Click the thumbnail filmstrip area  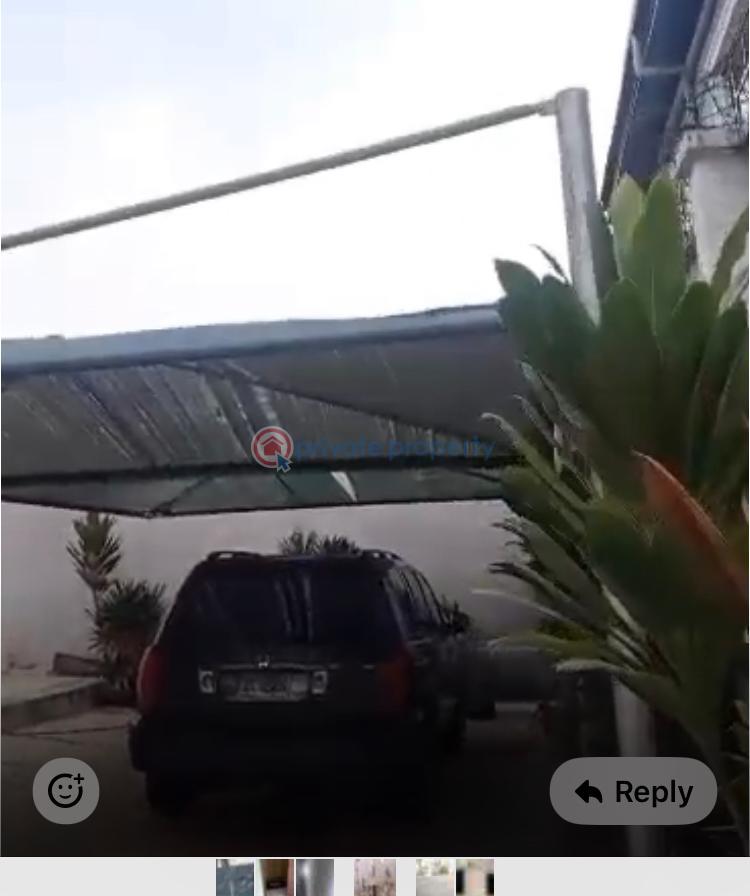coord(355,877)
